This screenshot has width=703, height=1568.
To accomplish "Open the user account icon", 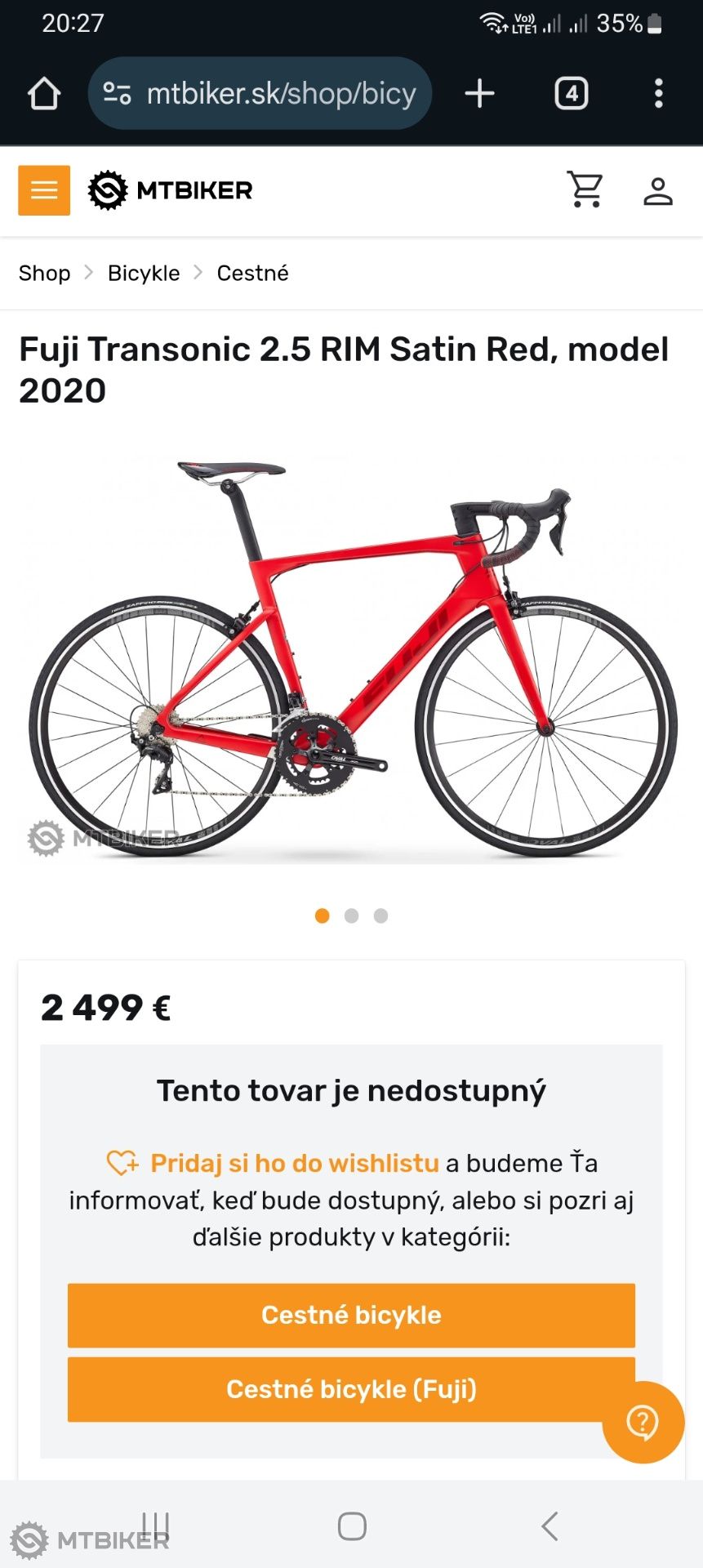I will pyautogui.click(x=657, y=191).
